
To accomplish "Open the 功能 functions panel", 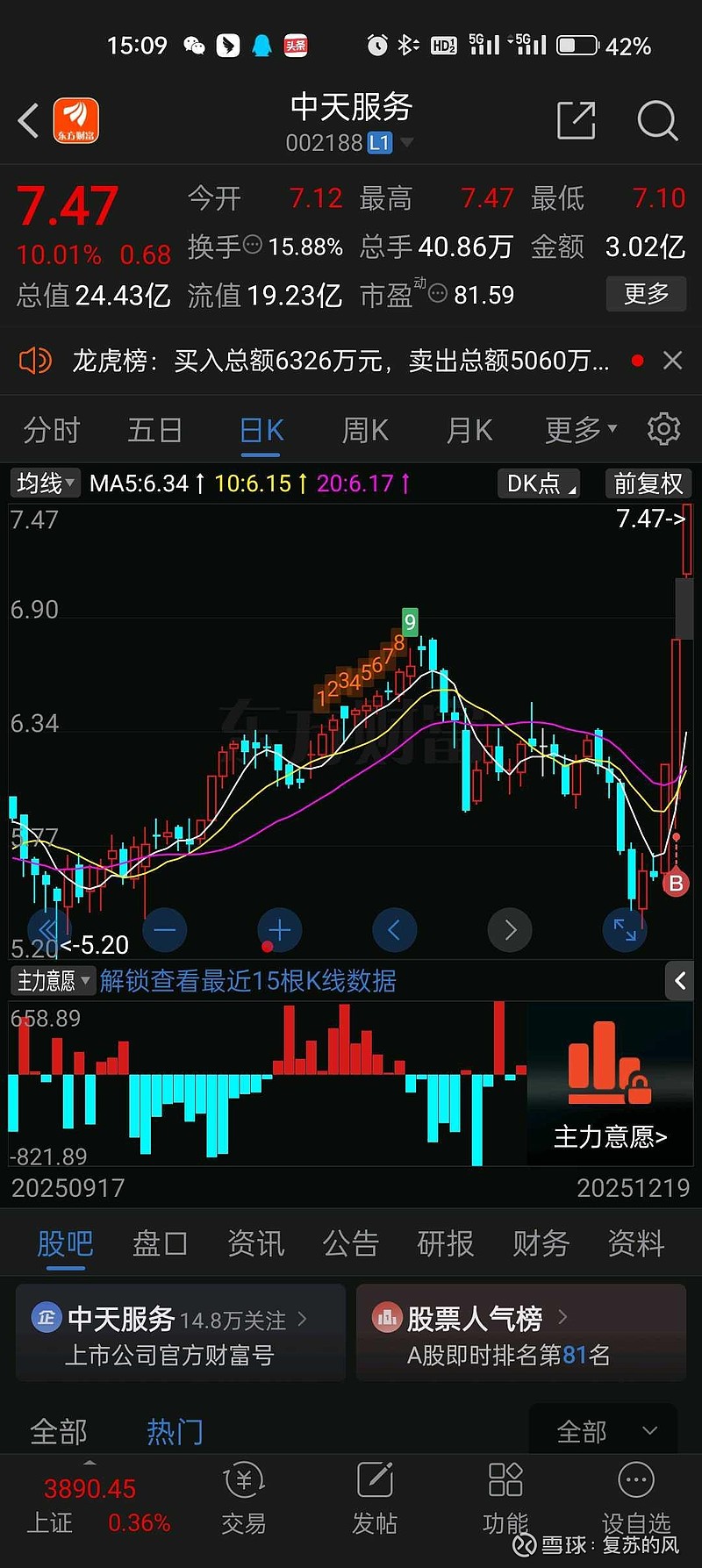I will click(x=505, y=1500).
